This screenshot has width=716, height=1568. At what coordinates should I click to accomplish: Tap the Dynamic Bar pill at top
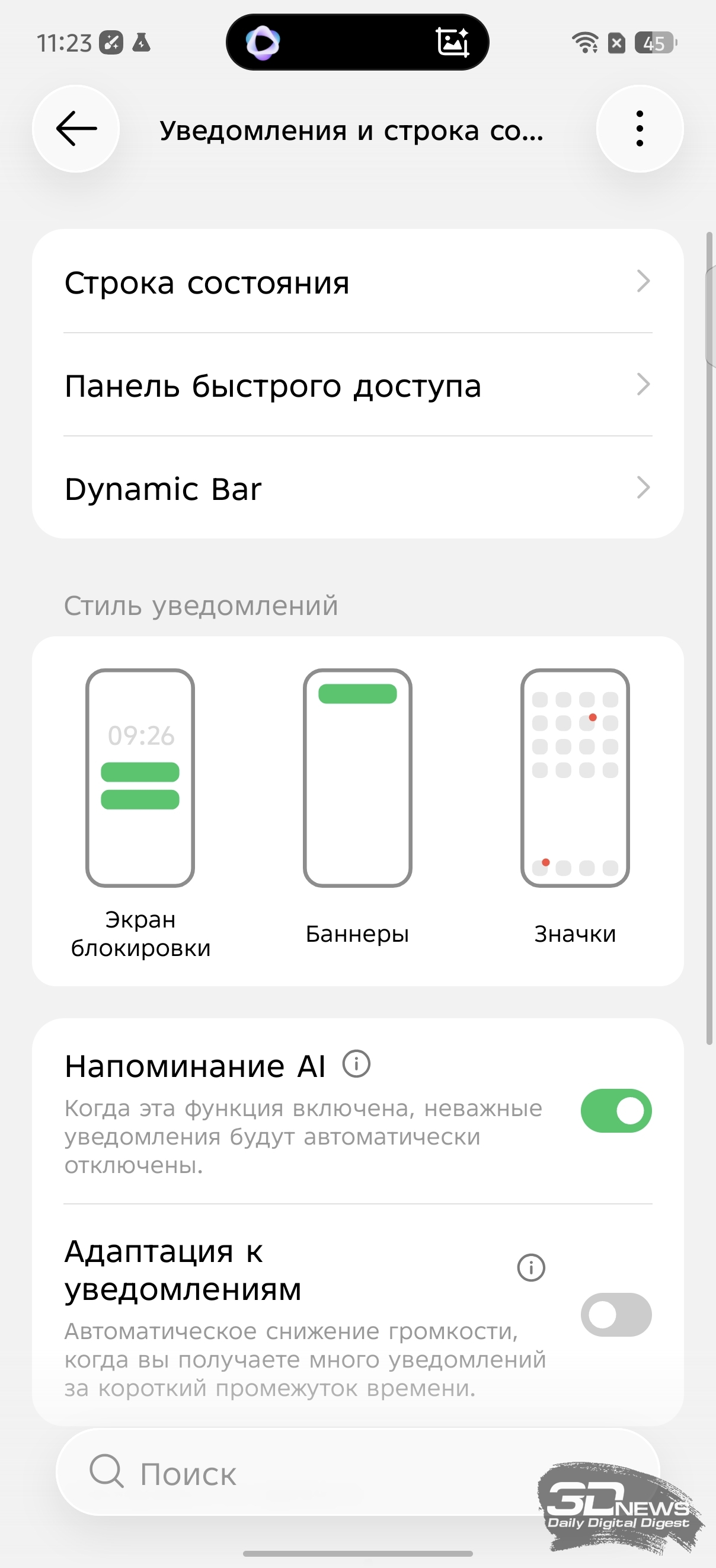pos(357,43)
